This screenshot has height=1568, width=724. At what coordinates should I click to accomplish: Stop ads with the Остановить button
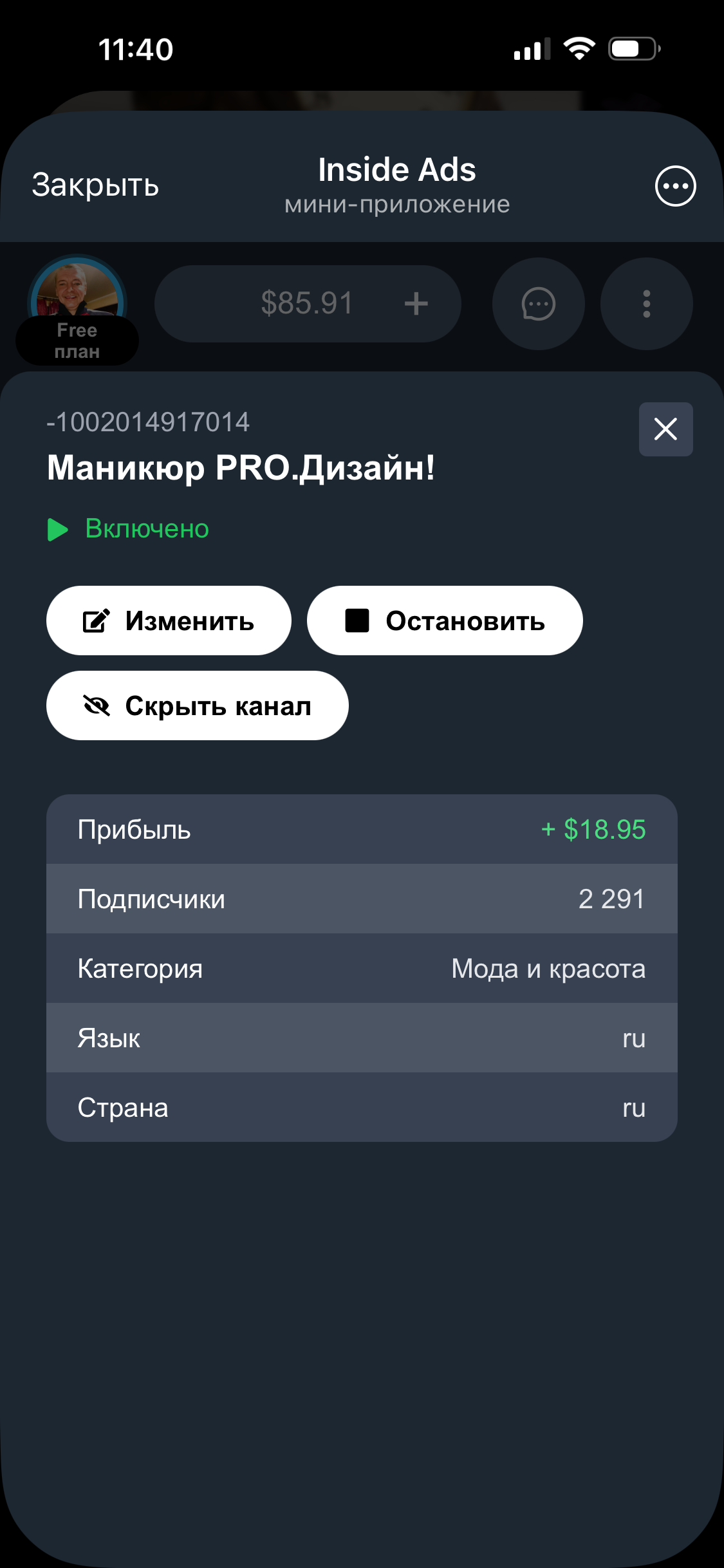(x=445, y=621)
